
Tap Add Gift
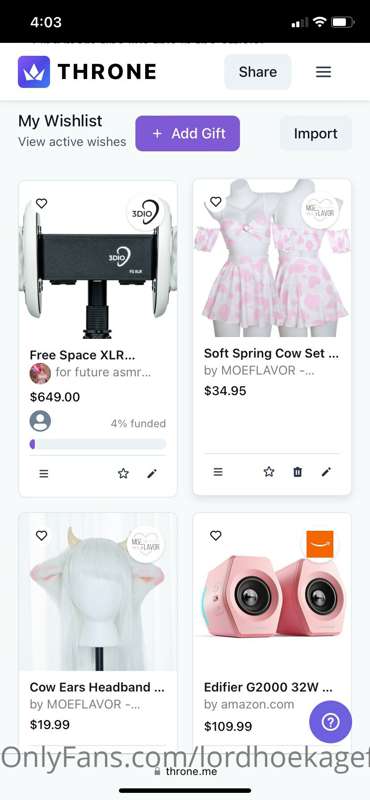(187, 133)
